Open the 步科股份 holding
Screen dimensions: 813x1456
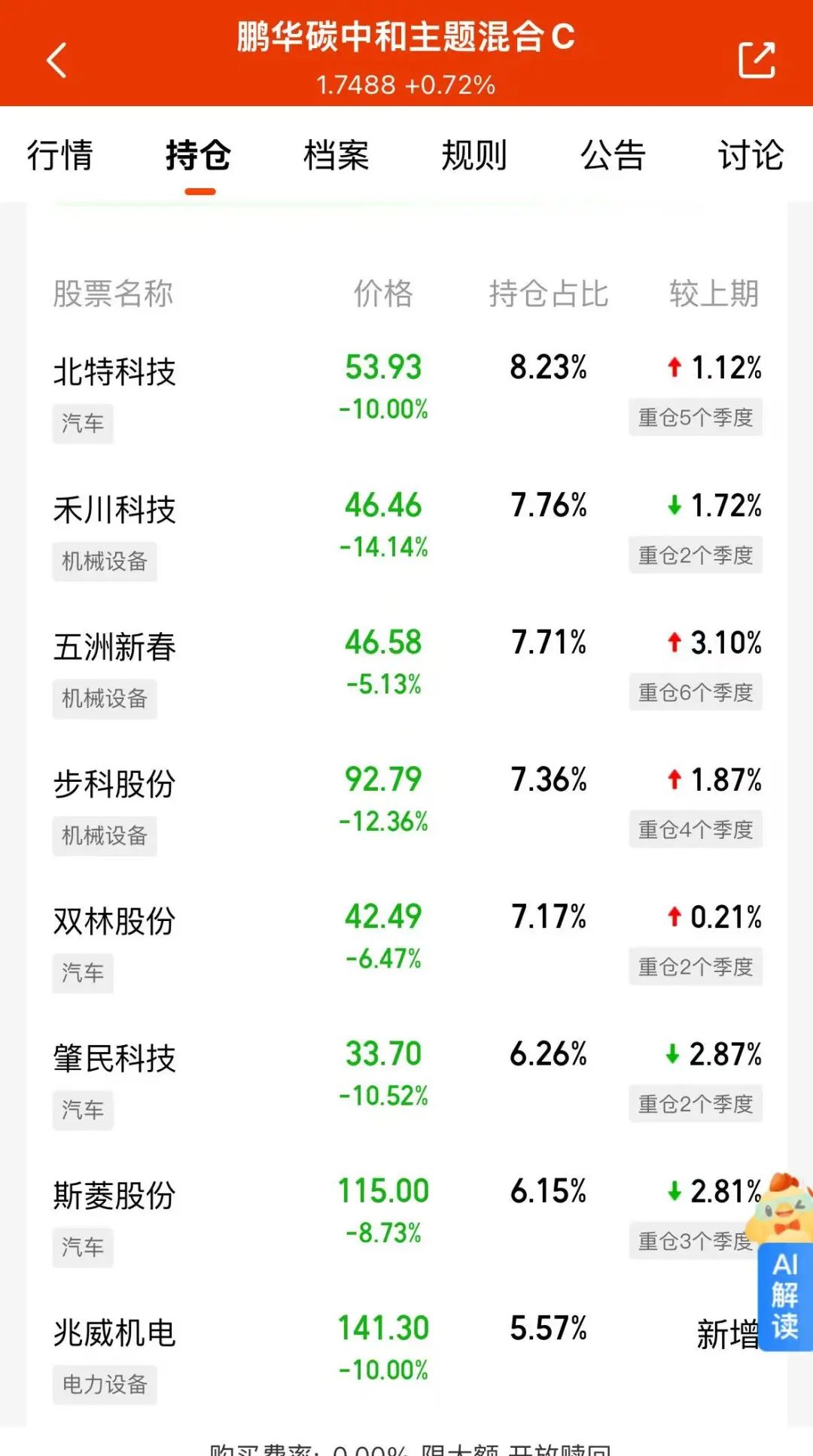pyautogui.click(x=406, y=809)
